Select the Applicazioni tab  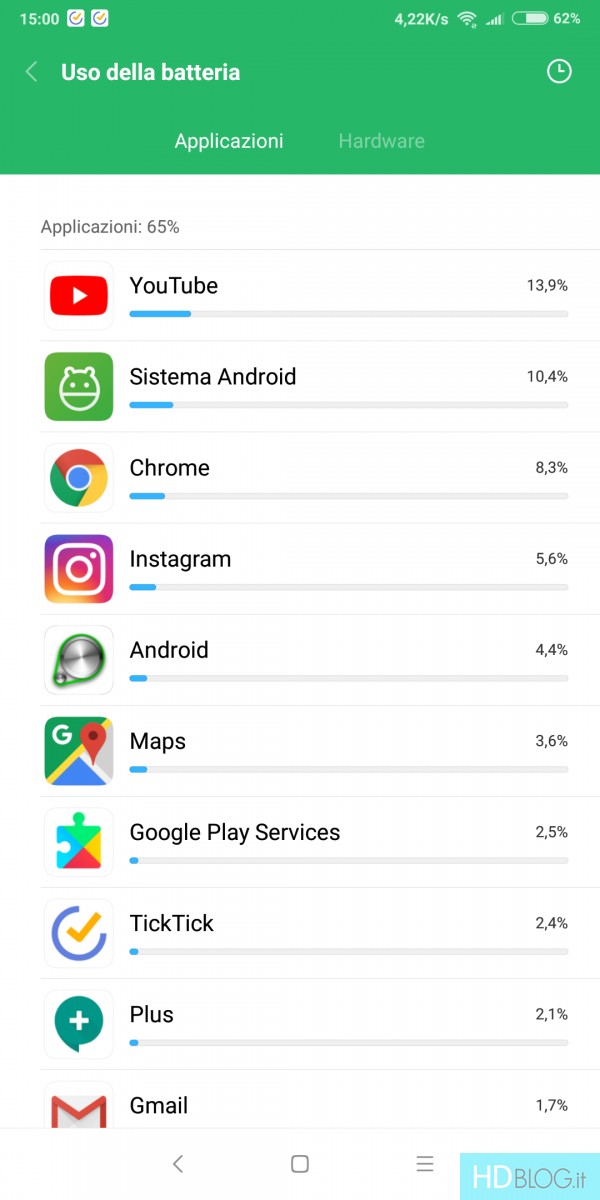point(229,141)
